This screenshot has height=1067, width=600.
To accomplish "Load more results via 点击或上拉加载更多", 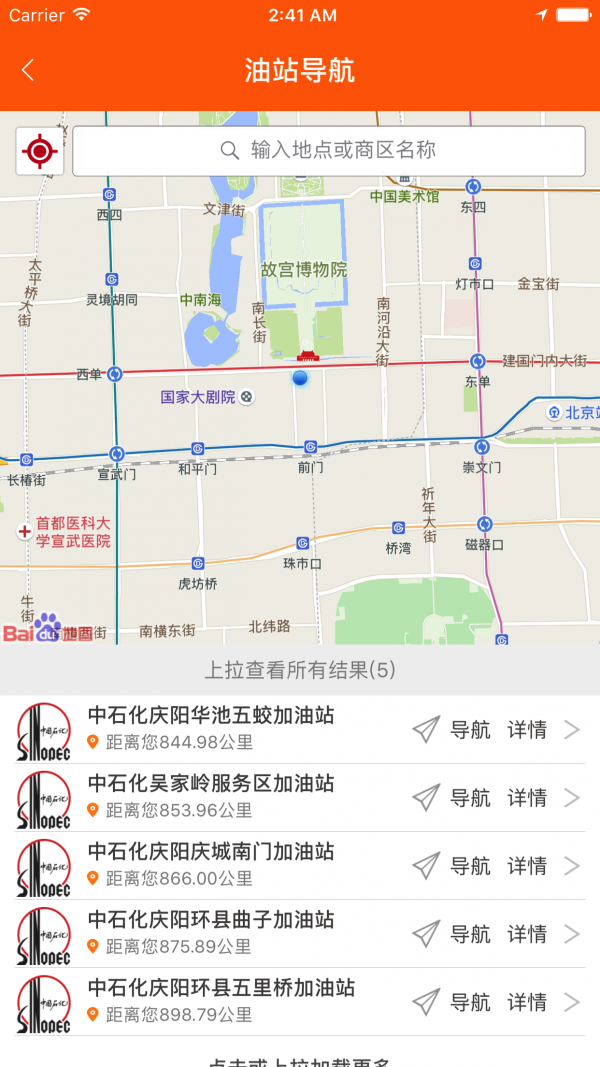I will coord(300,1060).
